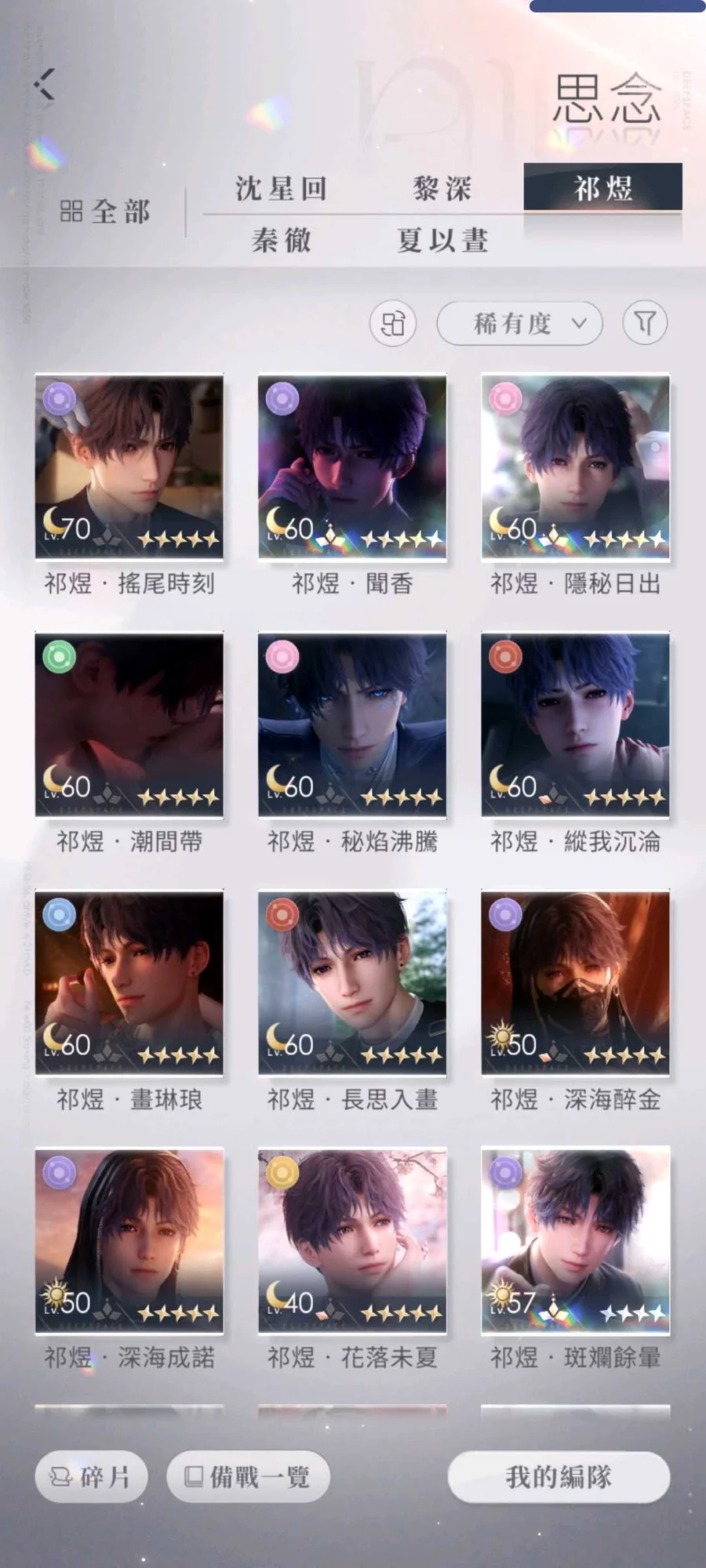The image size is (706, 1568).
Task: Tap the card layout switch icon
Action: [x=393, y=323]
